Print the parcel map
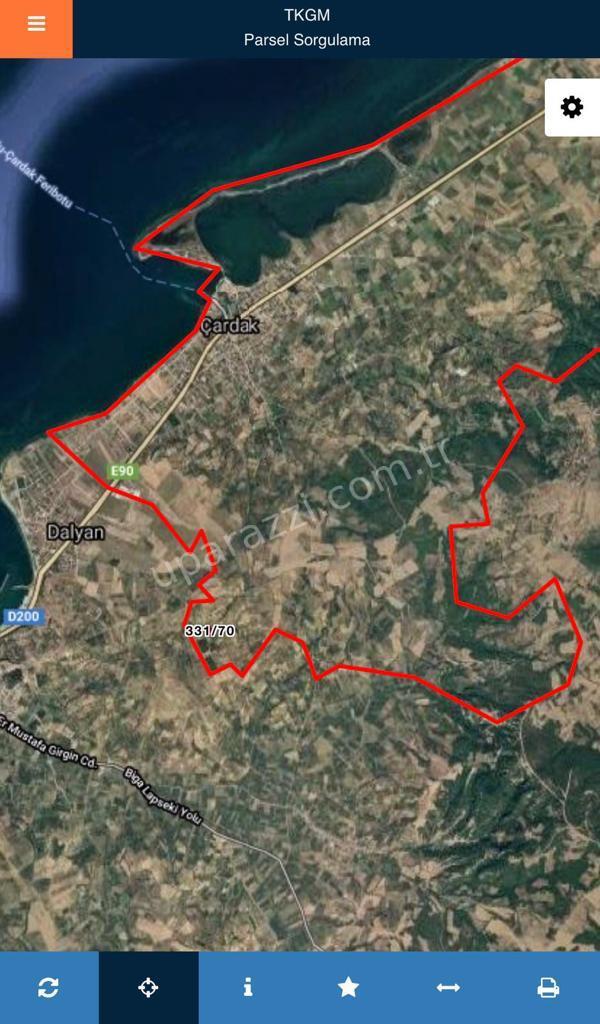Screen dimensions: 600x1024 coord(548,988)
